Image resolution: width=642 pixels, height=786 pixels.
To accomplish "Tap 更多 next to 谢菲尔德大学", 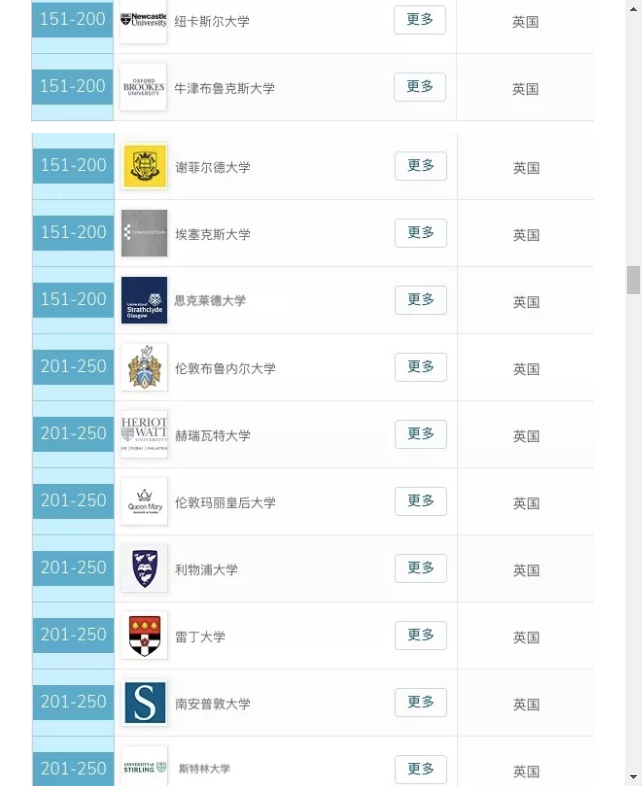I will 420,166.
